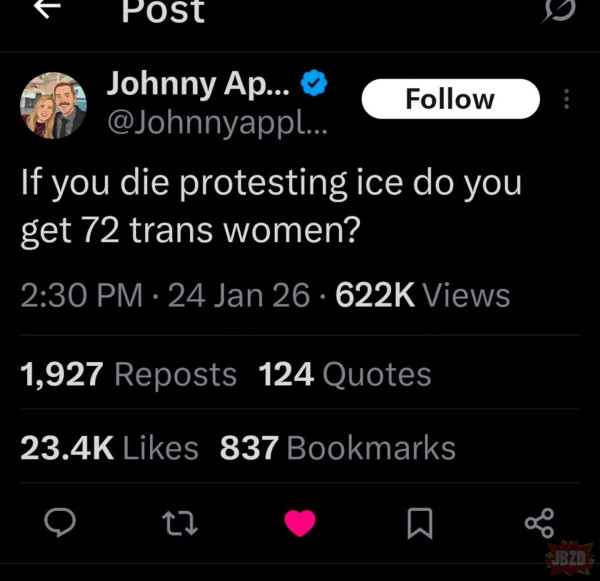This screenshot has height=581, width=600.
Task: Repost this post
Action: pyautogui.click(x=178, y=522)
